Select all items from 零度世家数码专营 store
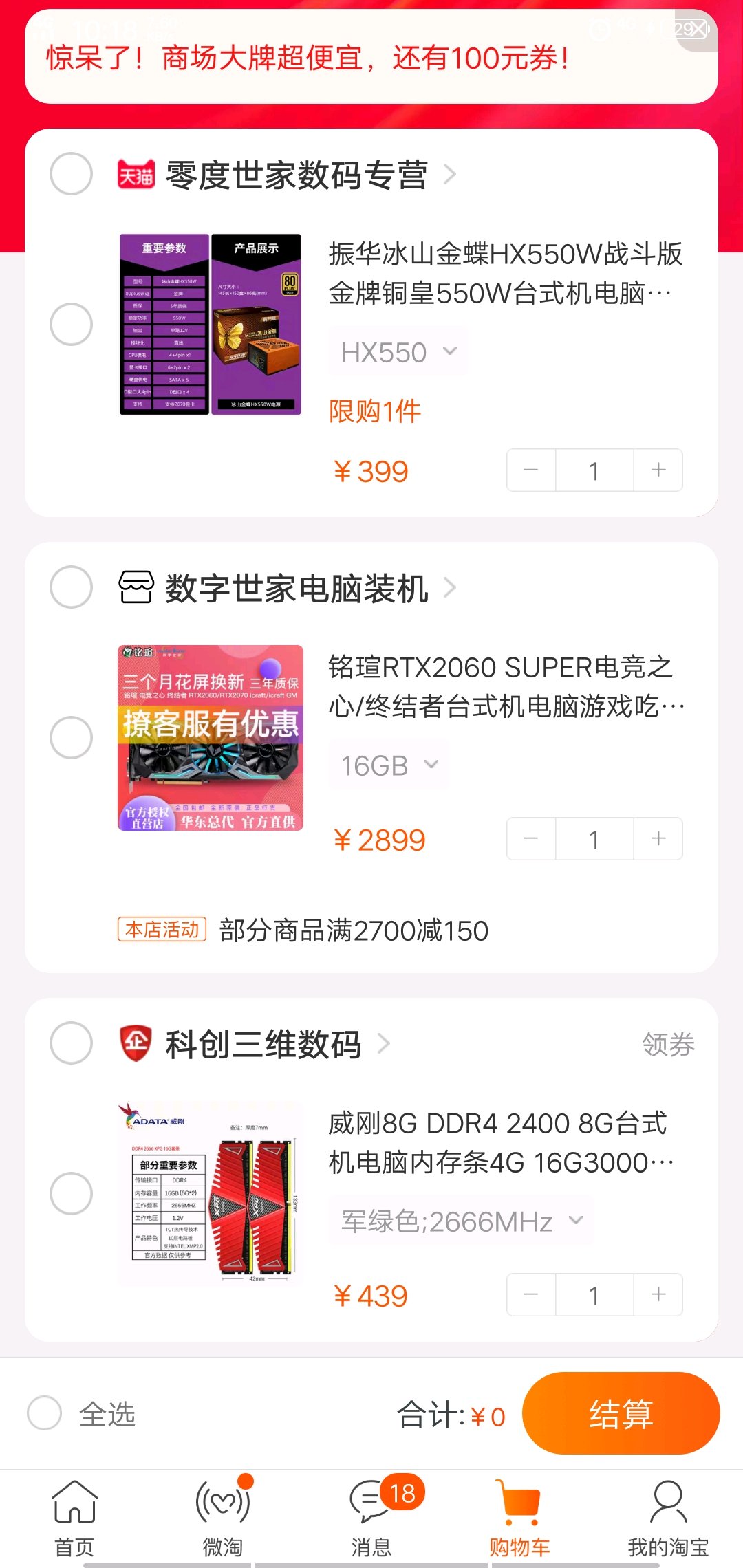743x1568 pixels. [x=72, y=174]
